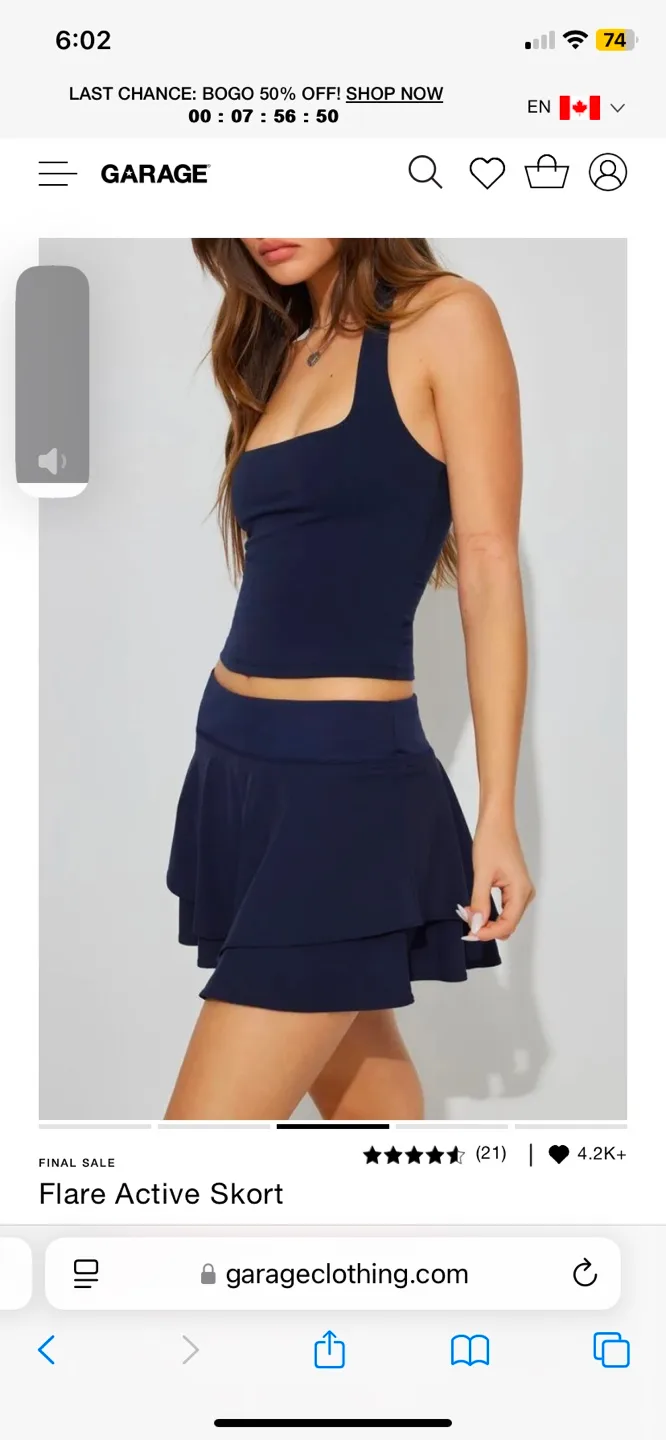Go back in Safari
The image size is (666, 1440).
[46, 1351]
